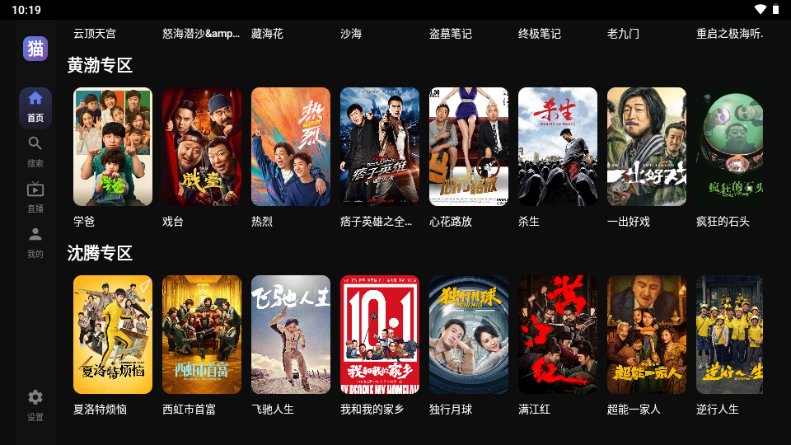
Task: Play the film 热烈
Action: [291, 147]
